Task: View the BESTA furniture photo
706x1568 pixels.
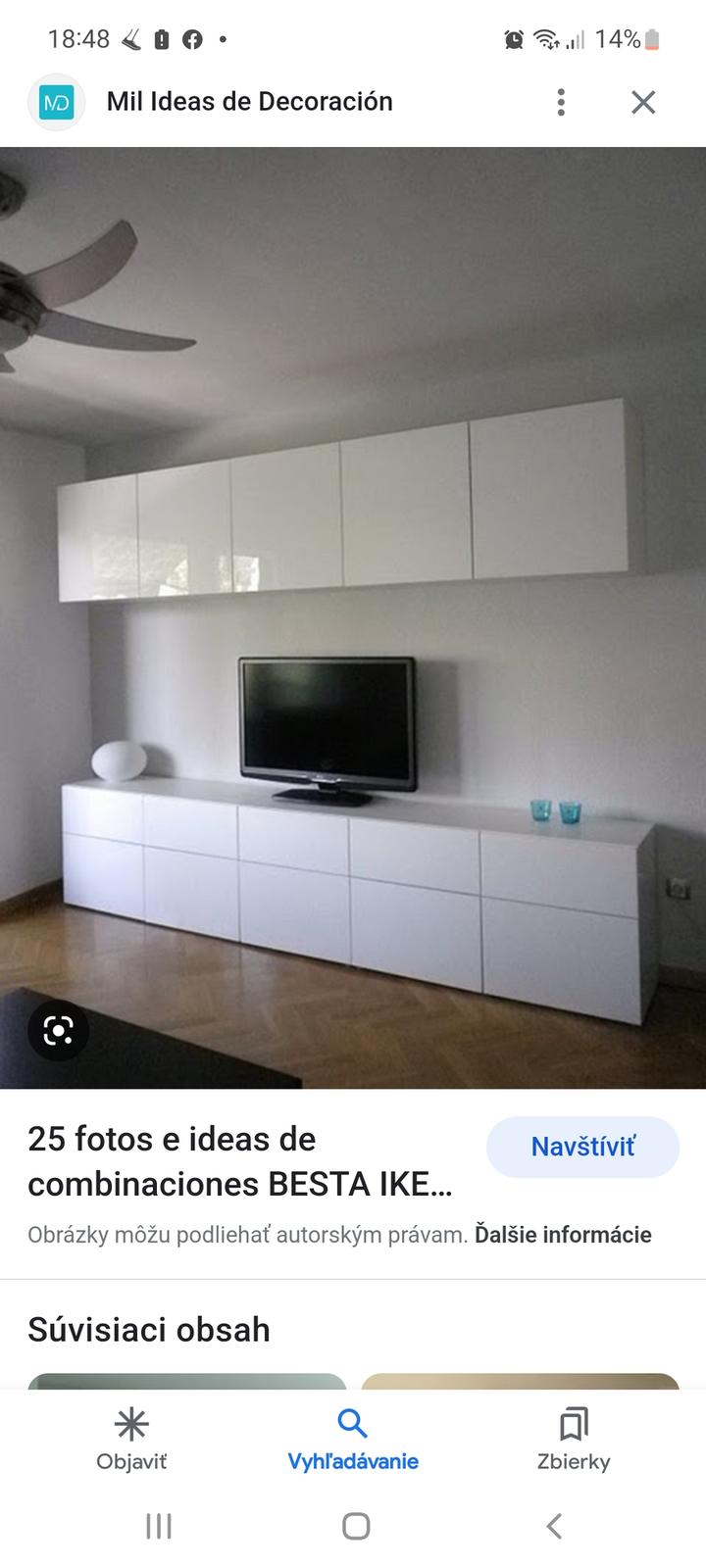Action: [353, 617]
